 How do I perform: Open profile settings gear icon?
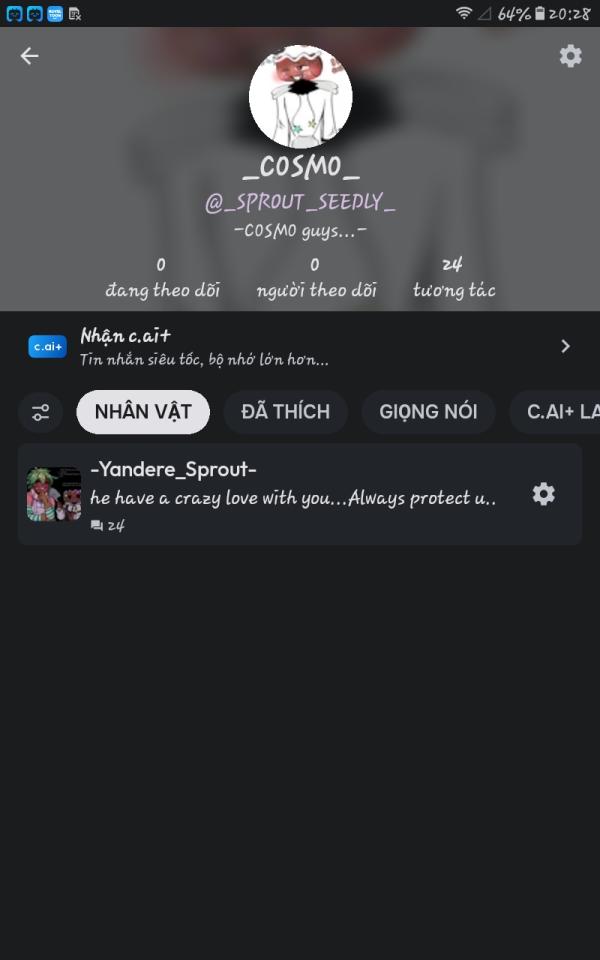(x=570, y=56)
